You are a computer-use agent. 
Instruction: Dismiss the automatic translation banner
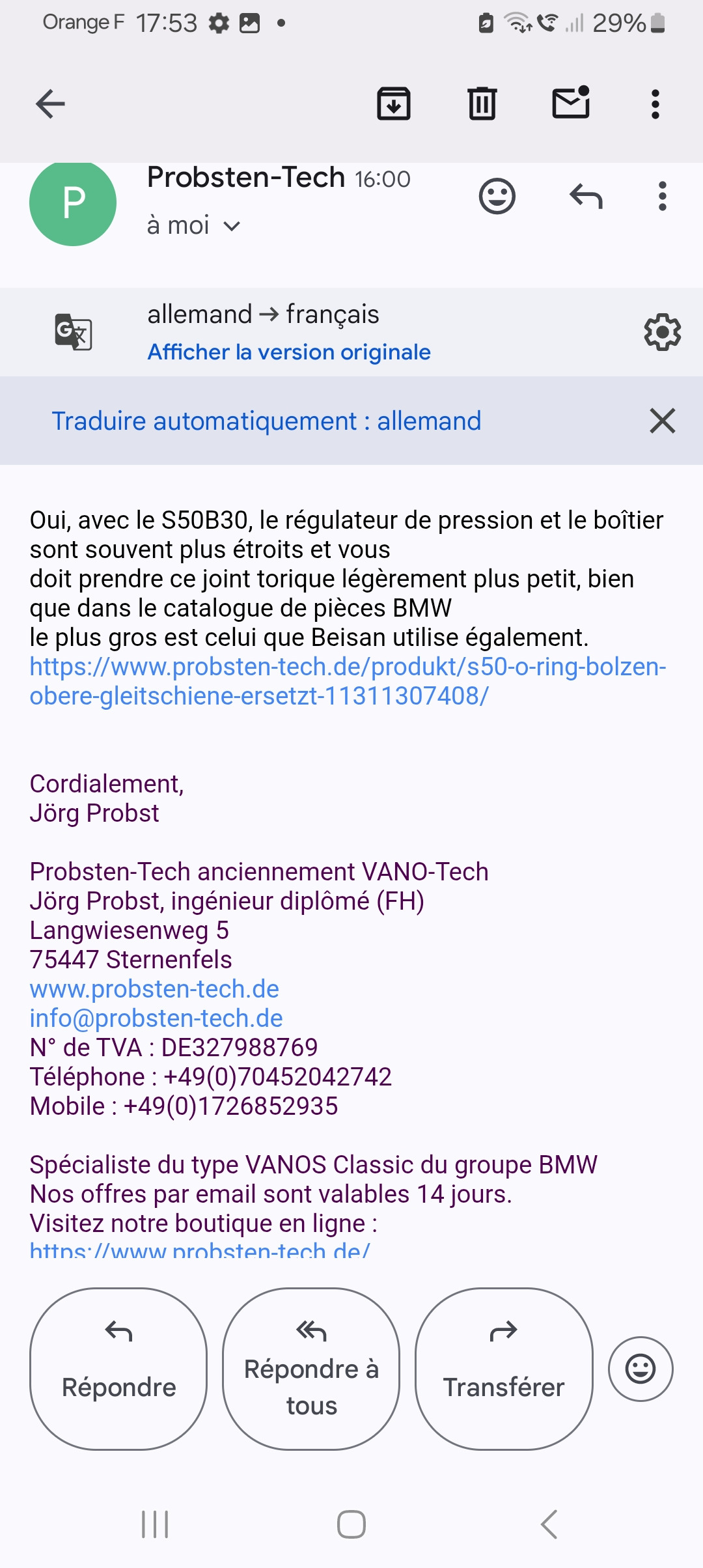pos(663,421)
